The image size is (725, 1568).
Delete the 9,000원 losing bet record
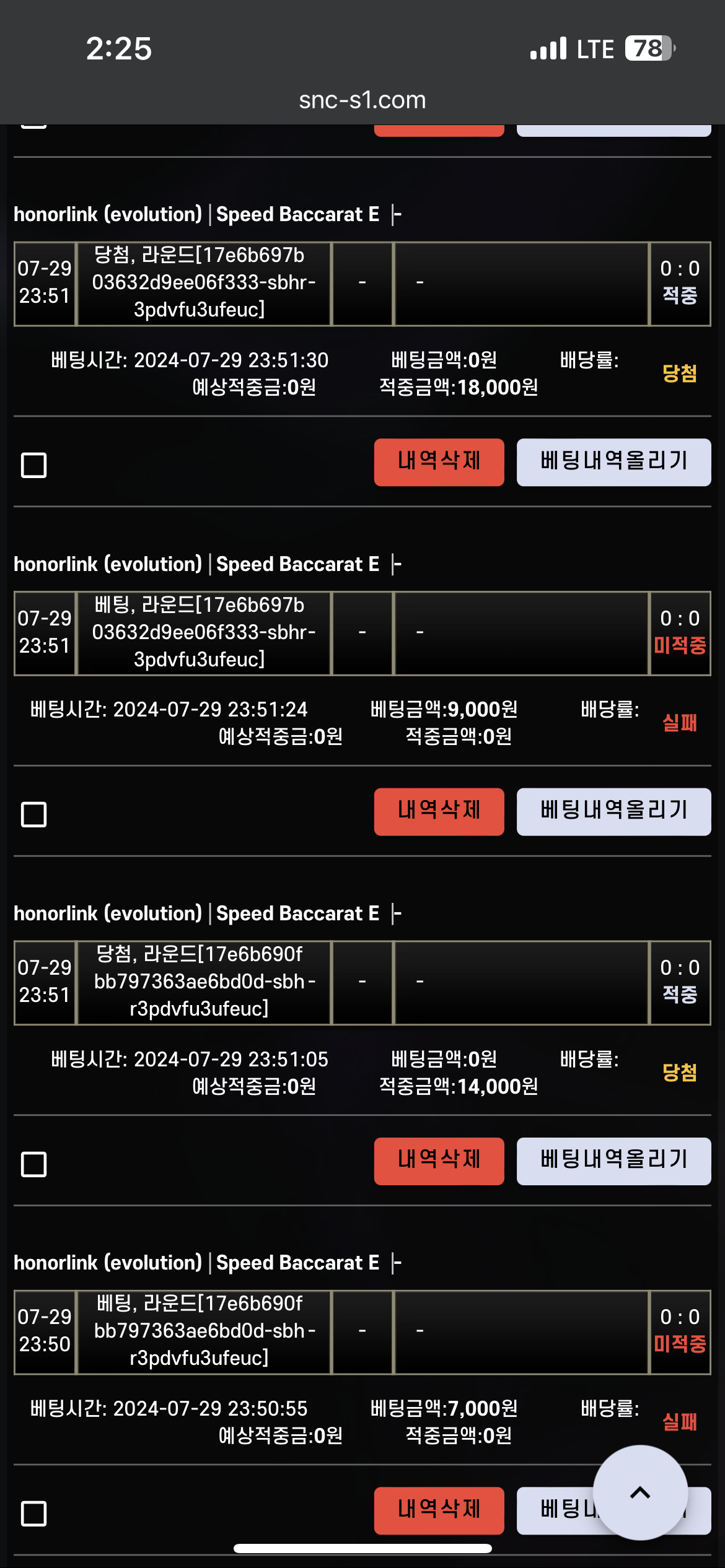pyautogui.click(x=439, y=811)
